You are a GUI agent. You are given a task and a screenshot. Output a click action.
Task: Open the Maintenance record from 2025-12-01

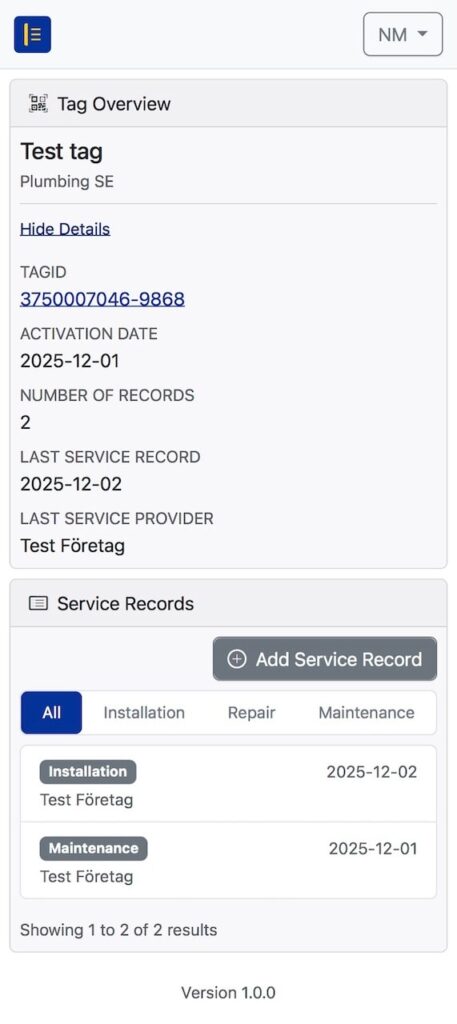click(228, 860)
